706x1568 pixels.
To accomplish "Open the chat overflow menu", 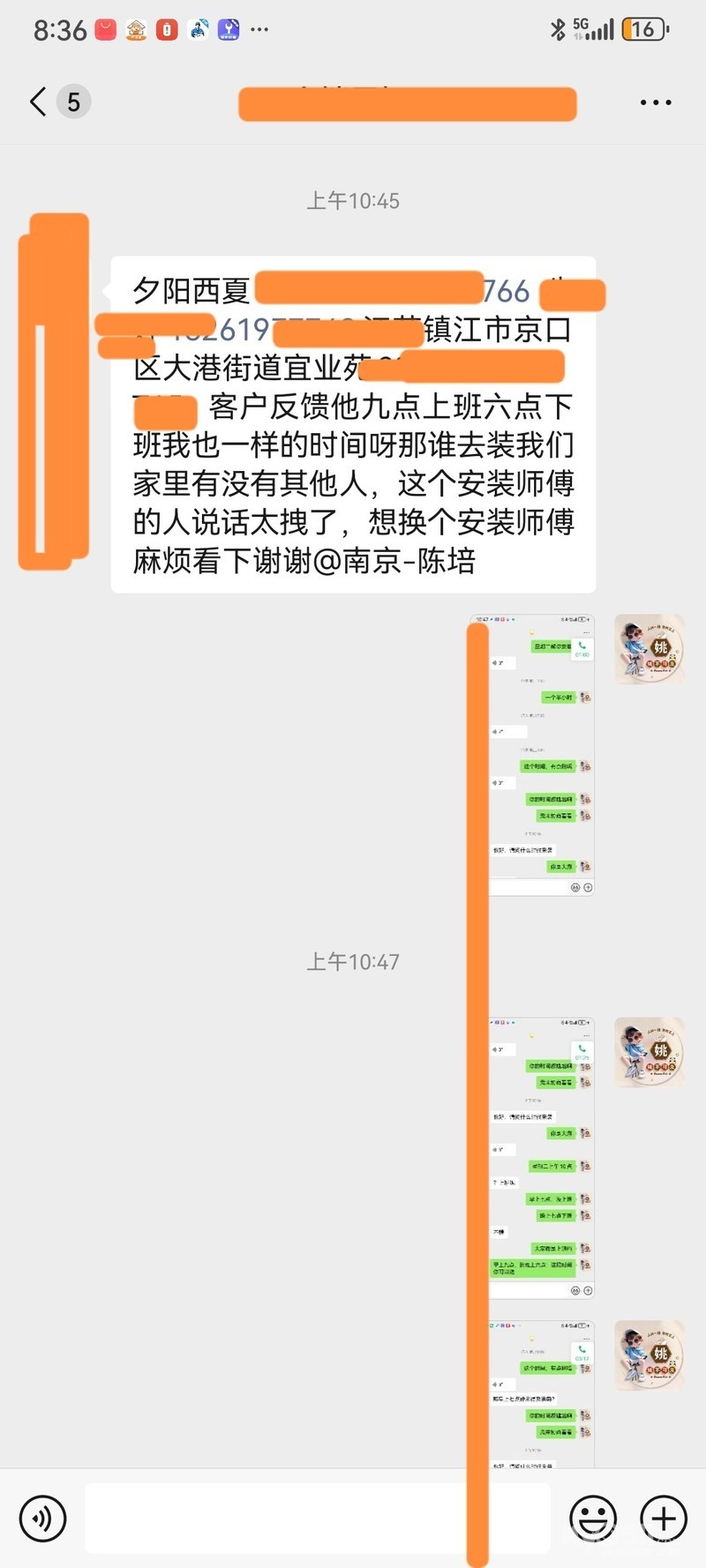I will [655, 102].
